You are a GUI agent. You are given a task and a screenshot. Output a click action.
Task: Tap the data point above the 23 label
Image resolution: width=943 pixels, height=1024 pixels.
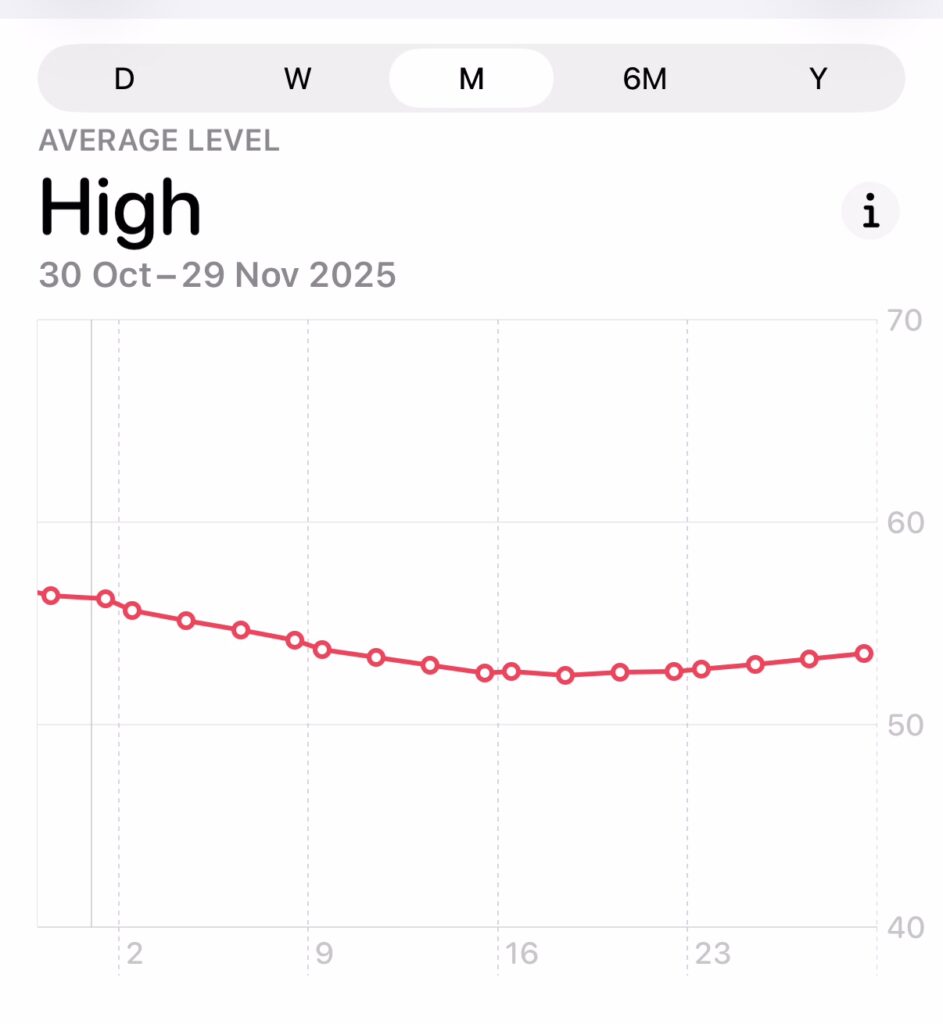point(702,670)
